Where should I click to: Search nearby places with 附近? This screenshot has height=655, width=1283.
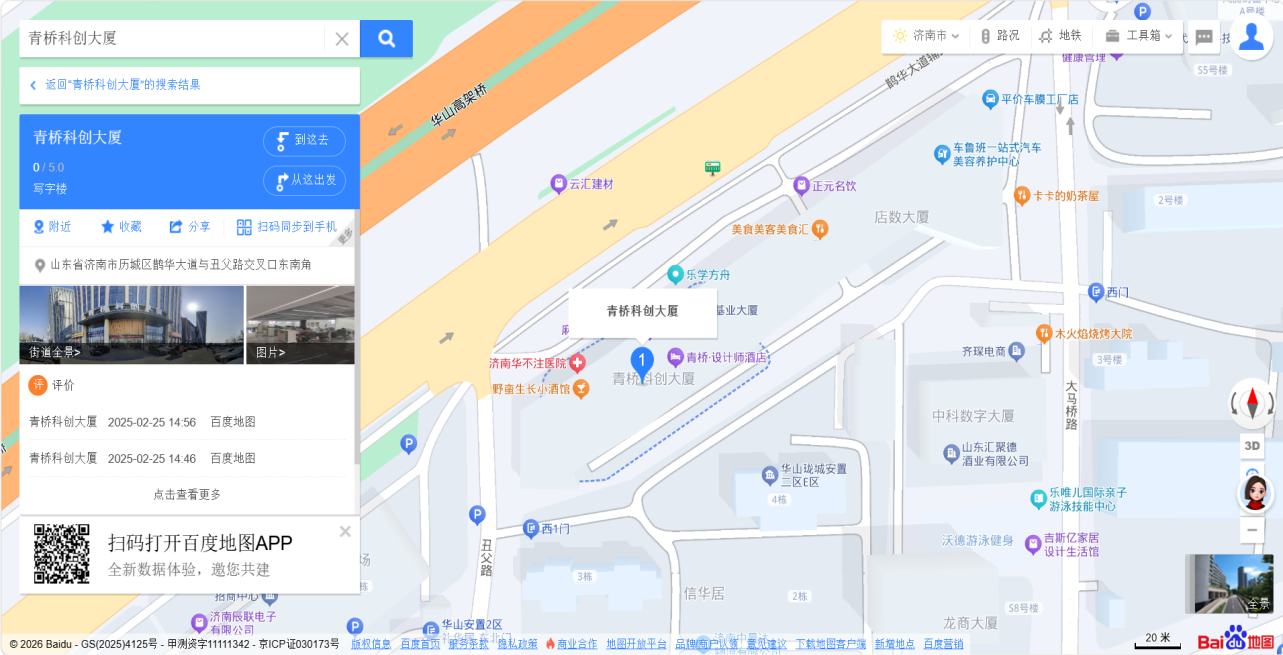click(52, 227)
